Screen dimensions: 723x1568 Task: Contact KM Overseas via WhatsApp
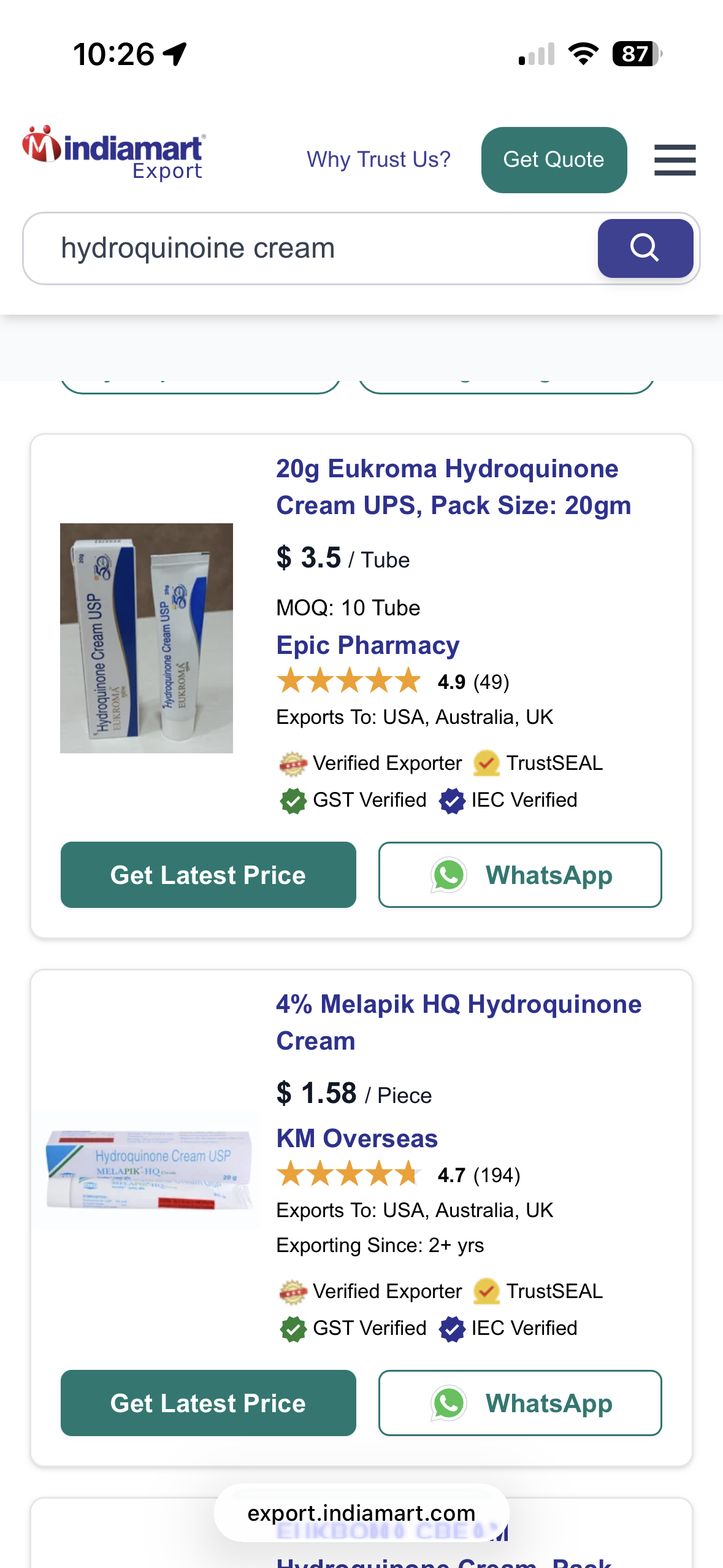click(x=519, y=1403)
